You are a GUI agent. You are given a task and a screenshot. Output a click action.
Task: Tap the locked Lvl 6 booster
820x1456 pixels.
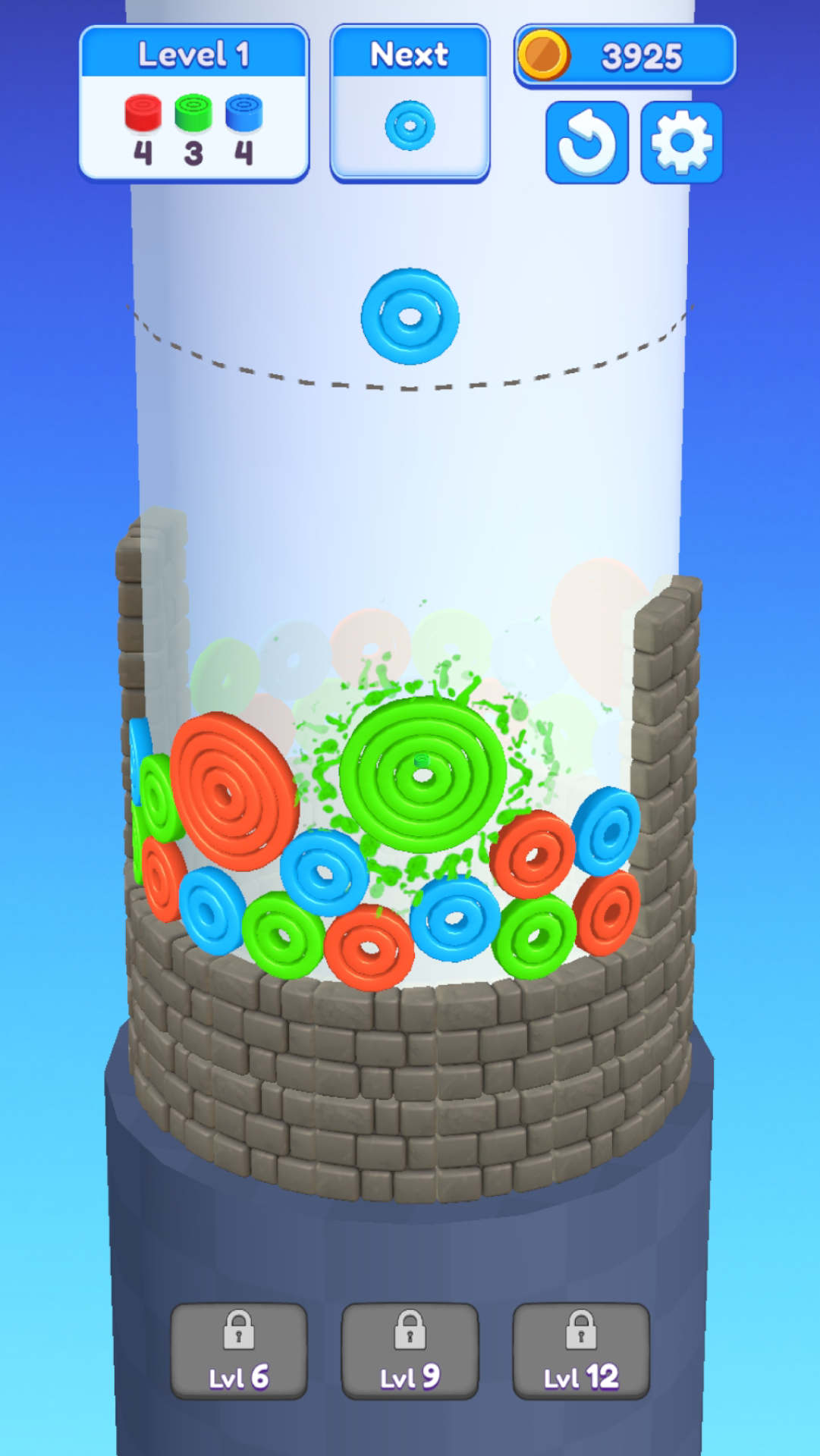238,1351
